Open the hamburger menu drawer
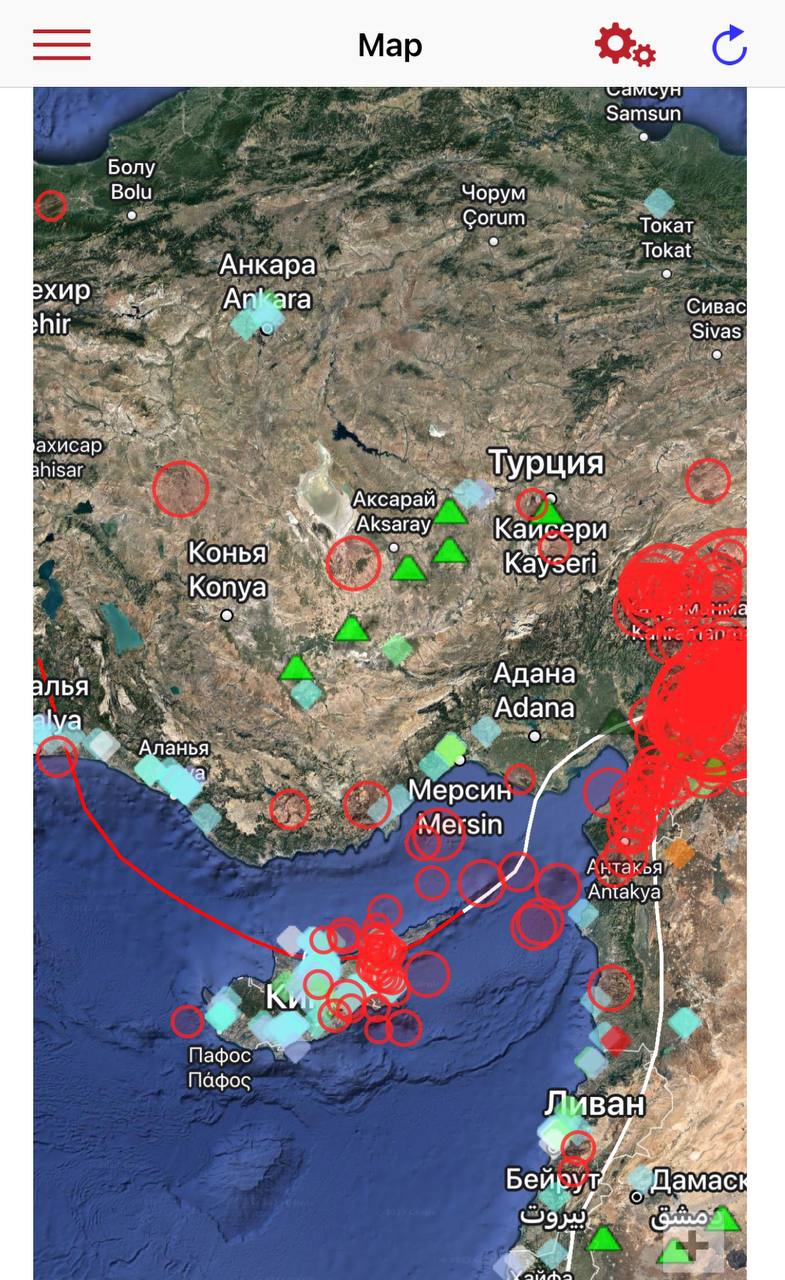The image size is (785, 1280). point(62,45)
